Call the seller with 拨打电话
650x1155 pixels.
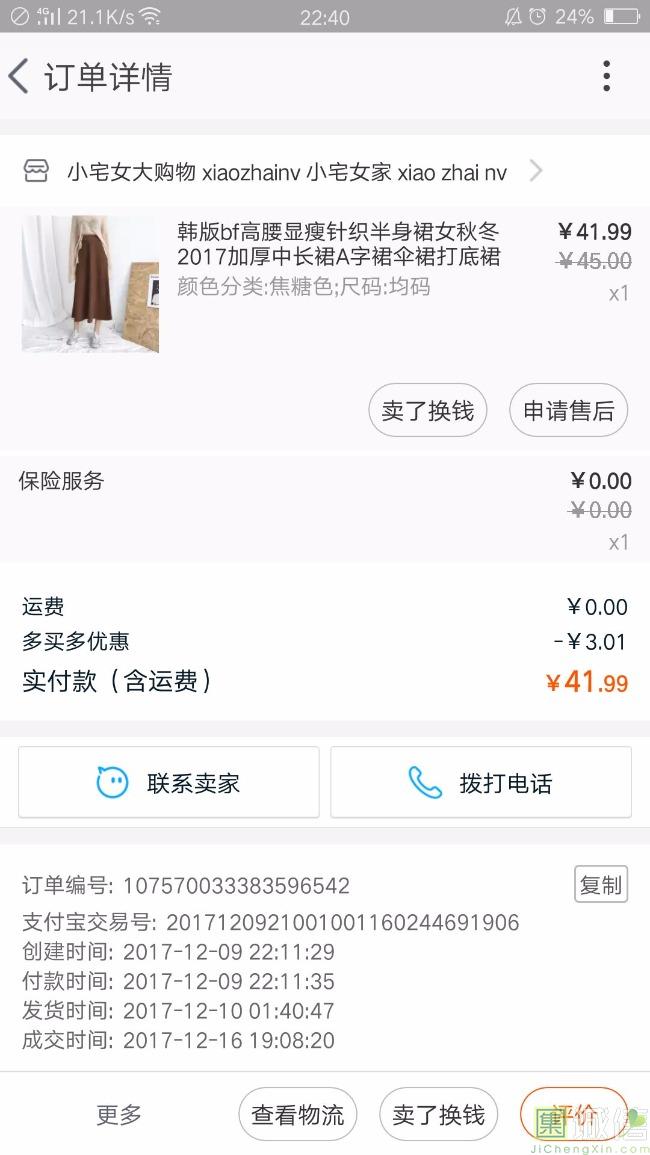click(481, 783)
